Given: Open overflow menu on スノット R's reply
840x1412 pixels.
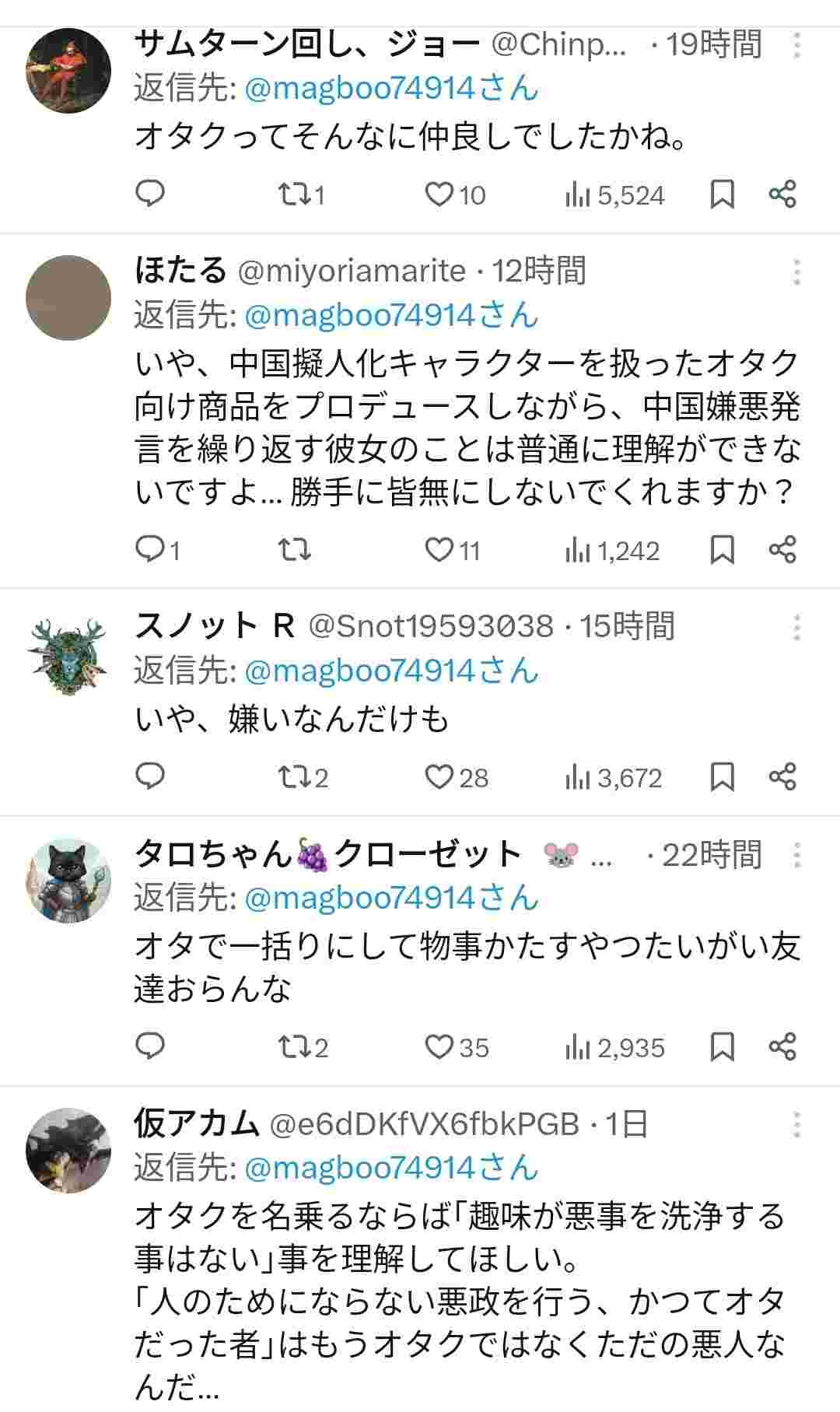Looking at the screenshot, I should coord(797,627).
